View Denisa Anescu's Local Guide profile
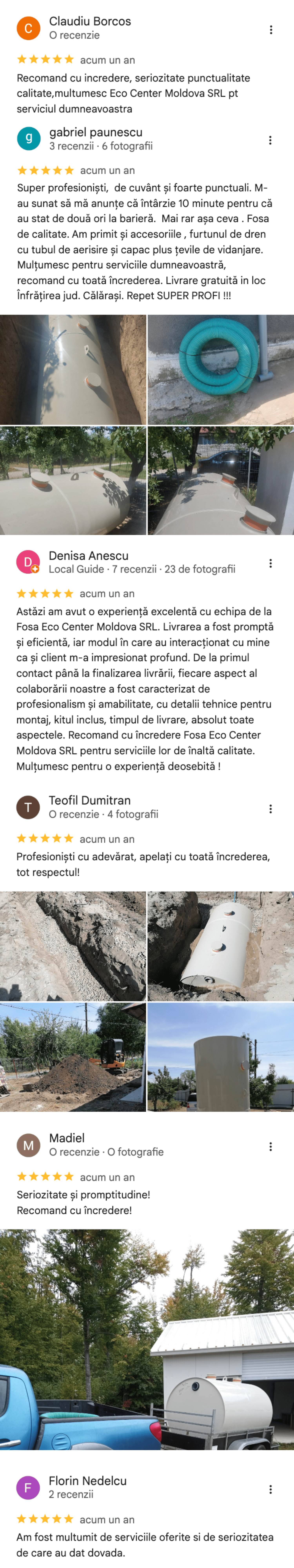 pyautogui.click(x=88, y=555)
